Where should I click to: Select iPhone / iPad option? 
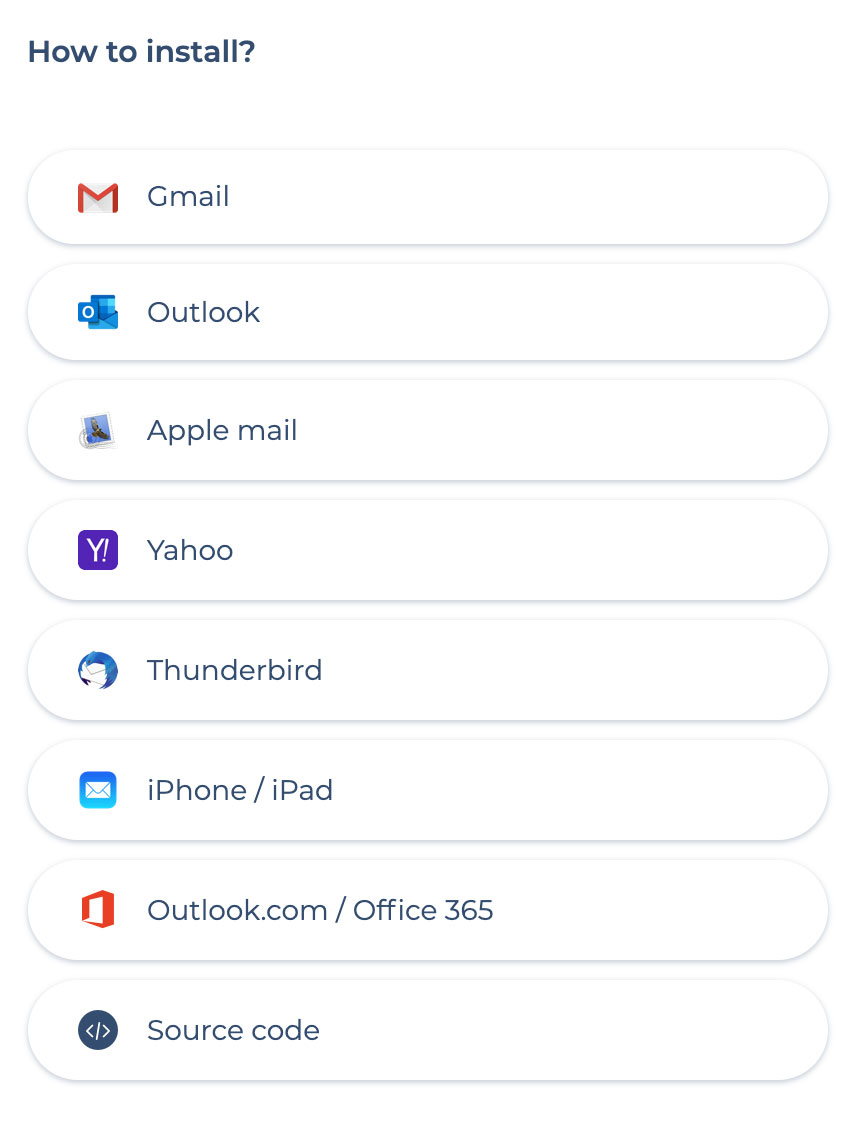coord(427,790)
